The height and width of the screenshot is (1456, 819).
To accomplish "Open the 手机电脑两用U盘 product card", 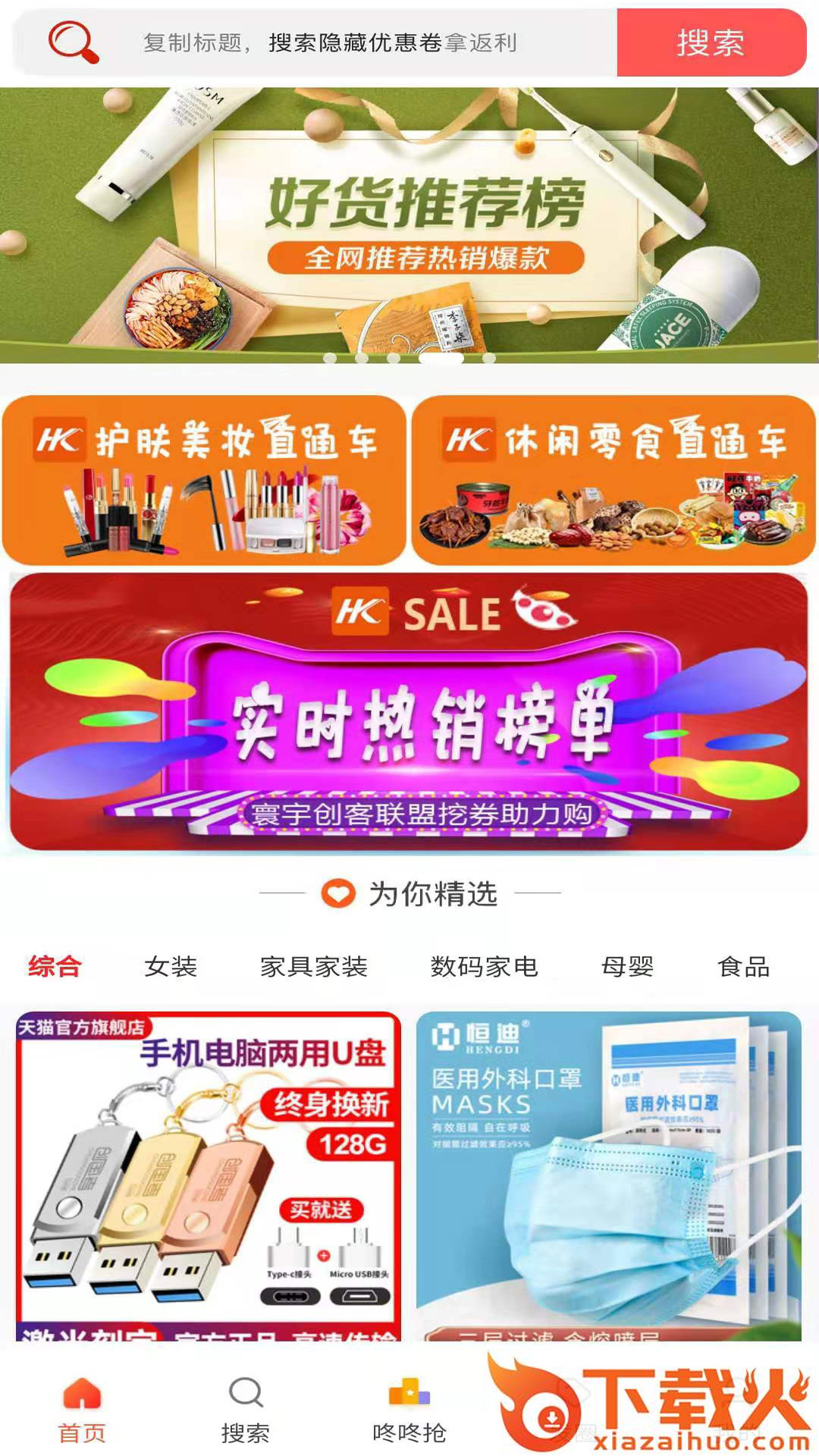I will (x=209, y=1176).
